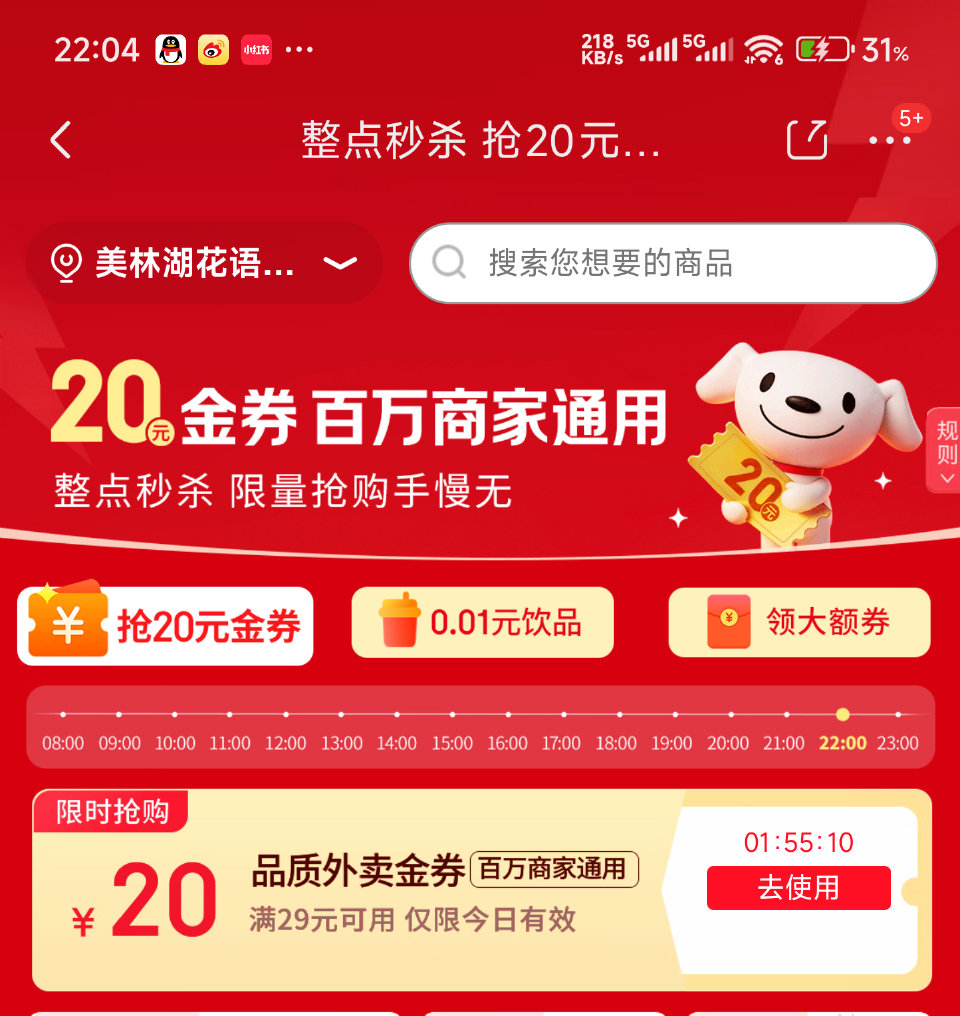The image size is (960, 1016).
Task: Select 23:00 on the time slider
Action: [x=898, y=732]
